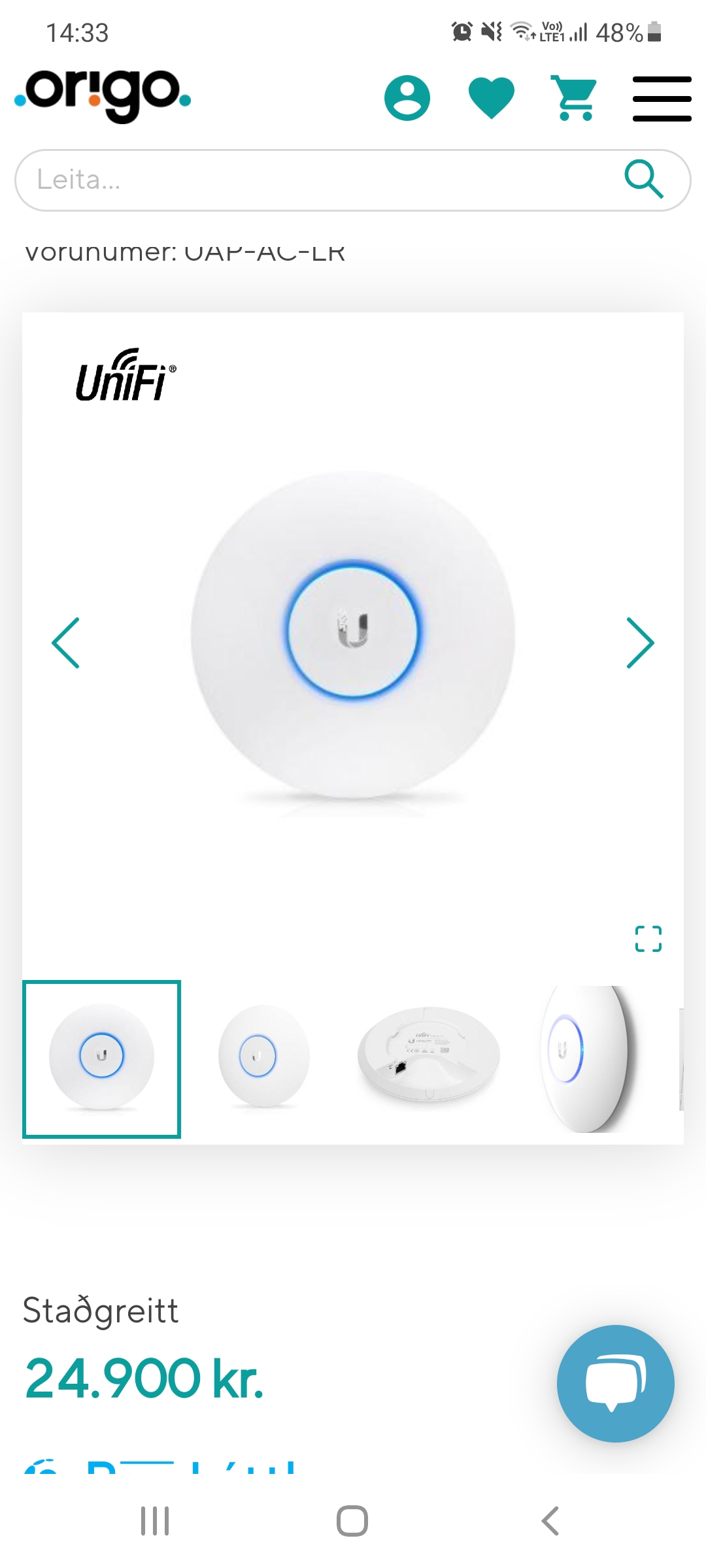Image resolution: width=706 pixels, height=1568 pixels.
Task: Show the previous product image
Action: pos(65,643)
